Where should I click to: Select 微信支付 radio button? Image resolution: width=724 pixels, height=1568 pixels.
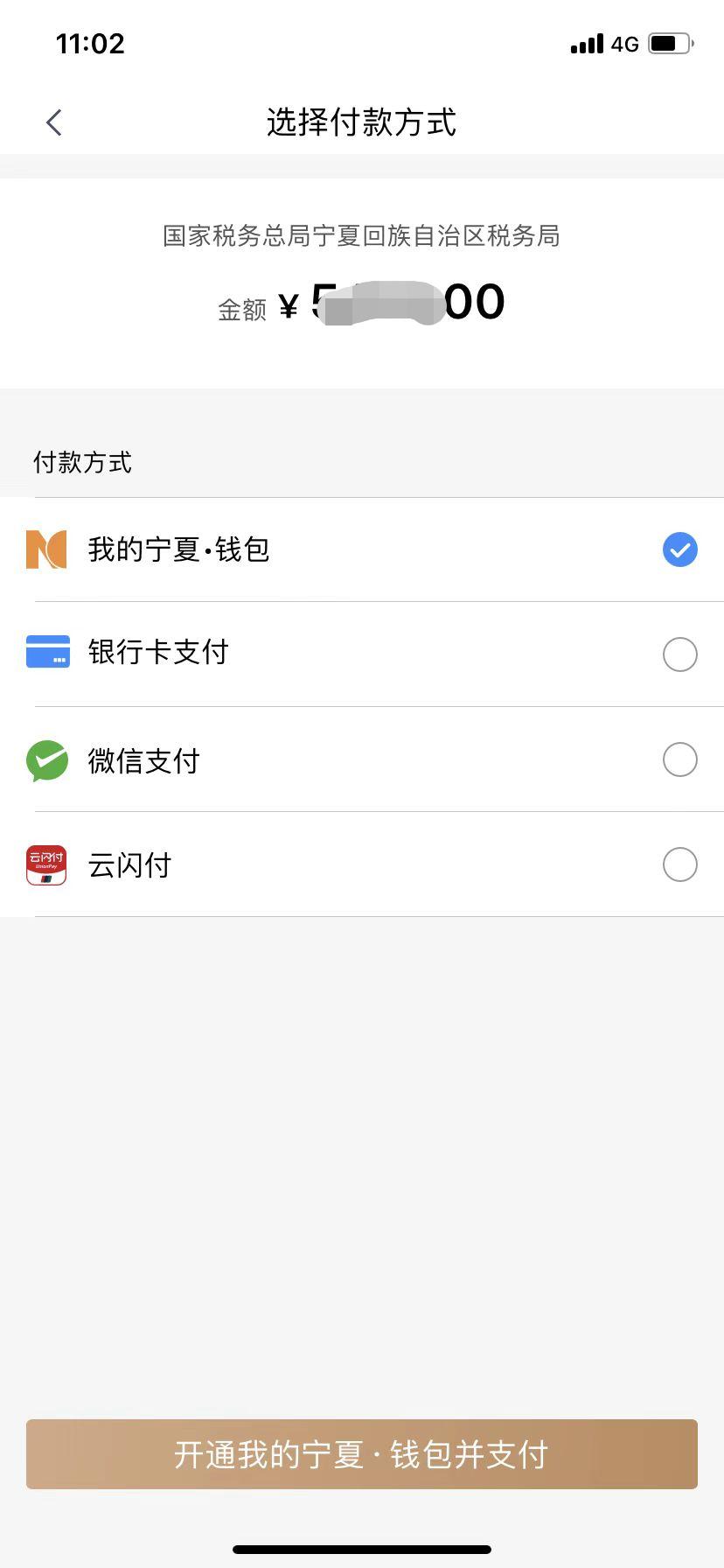point(680,759)
